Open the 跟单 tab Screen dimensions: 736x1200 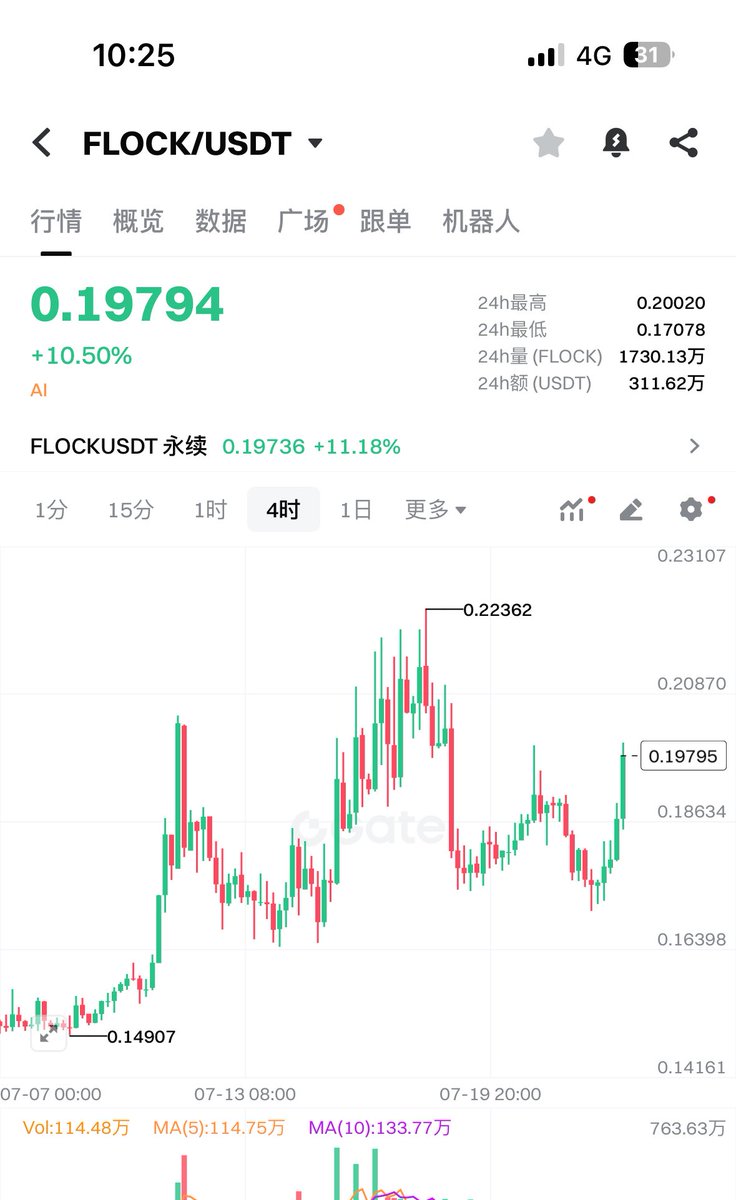point(385,220)
